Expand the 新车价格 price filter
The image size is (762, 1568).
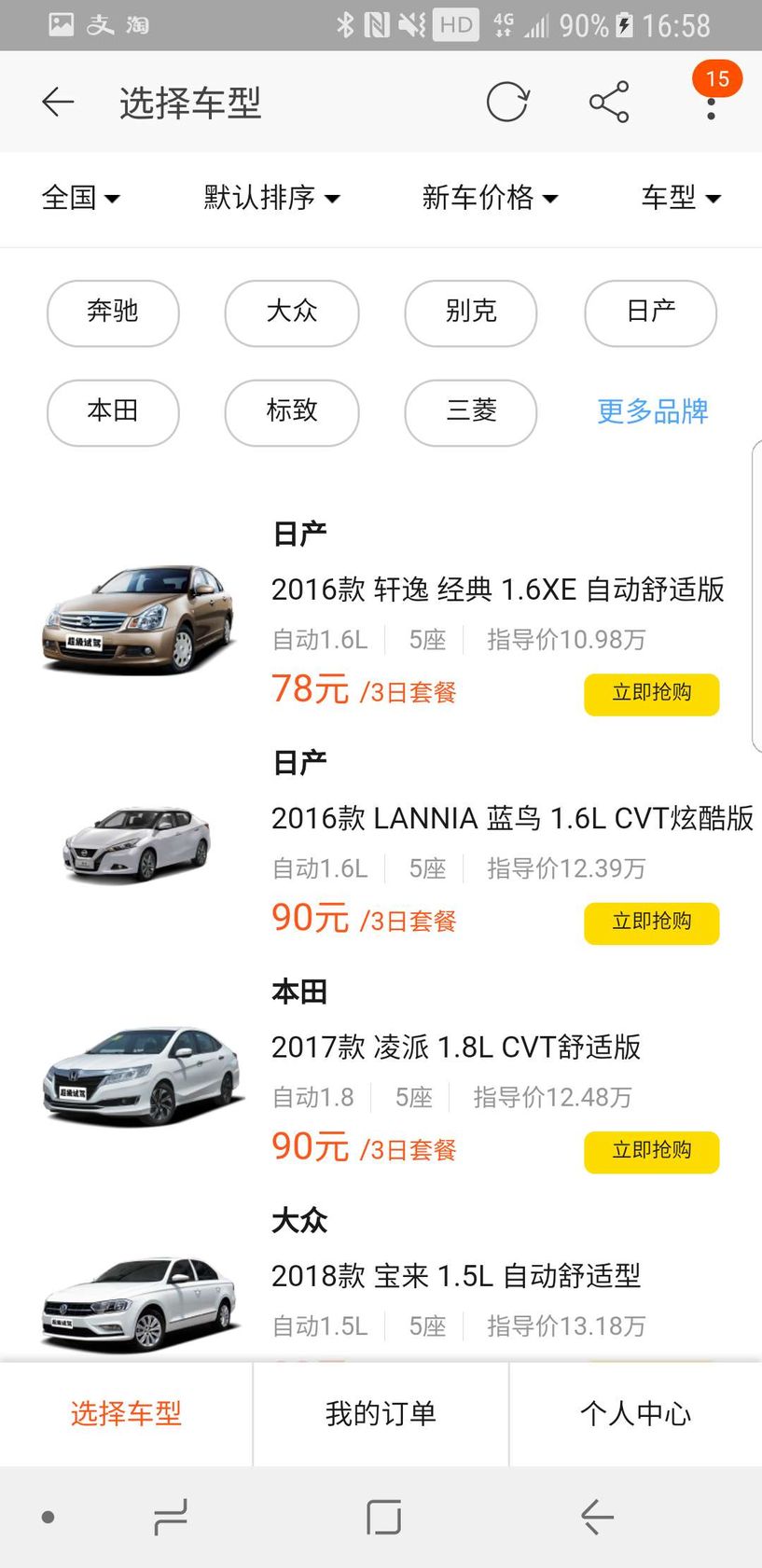[490, 198]
